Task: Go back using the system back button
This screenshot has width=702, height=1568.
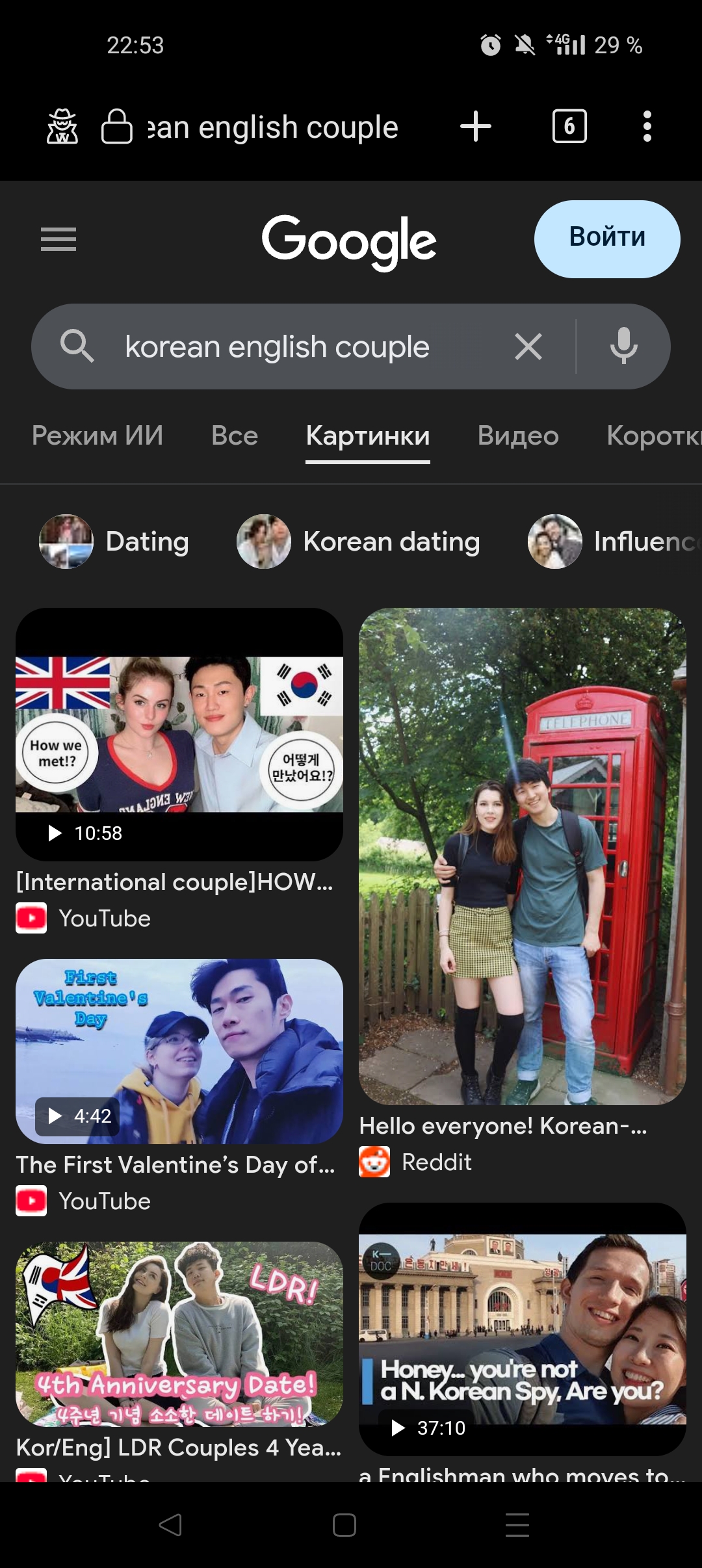Action: point(170,1524)
